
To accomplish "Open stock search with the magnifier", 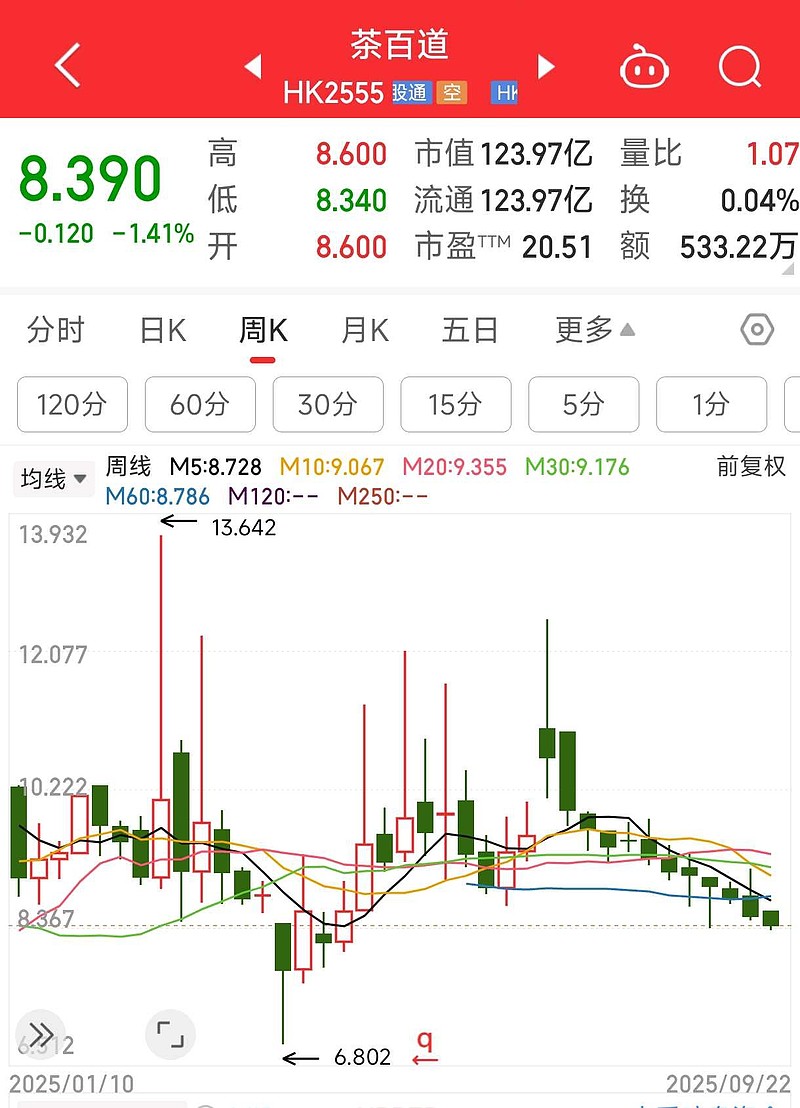I will pyautogui.click(x=740, y=67).
